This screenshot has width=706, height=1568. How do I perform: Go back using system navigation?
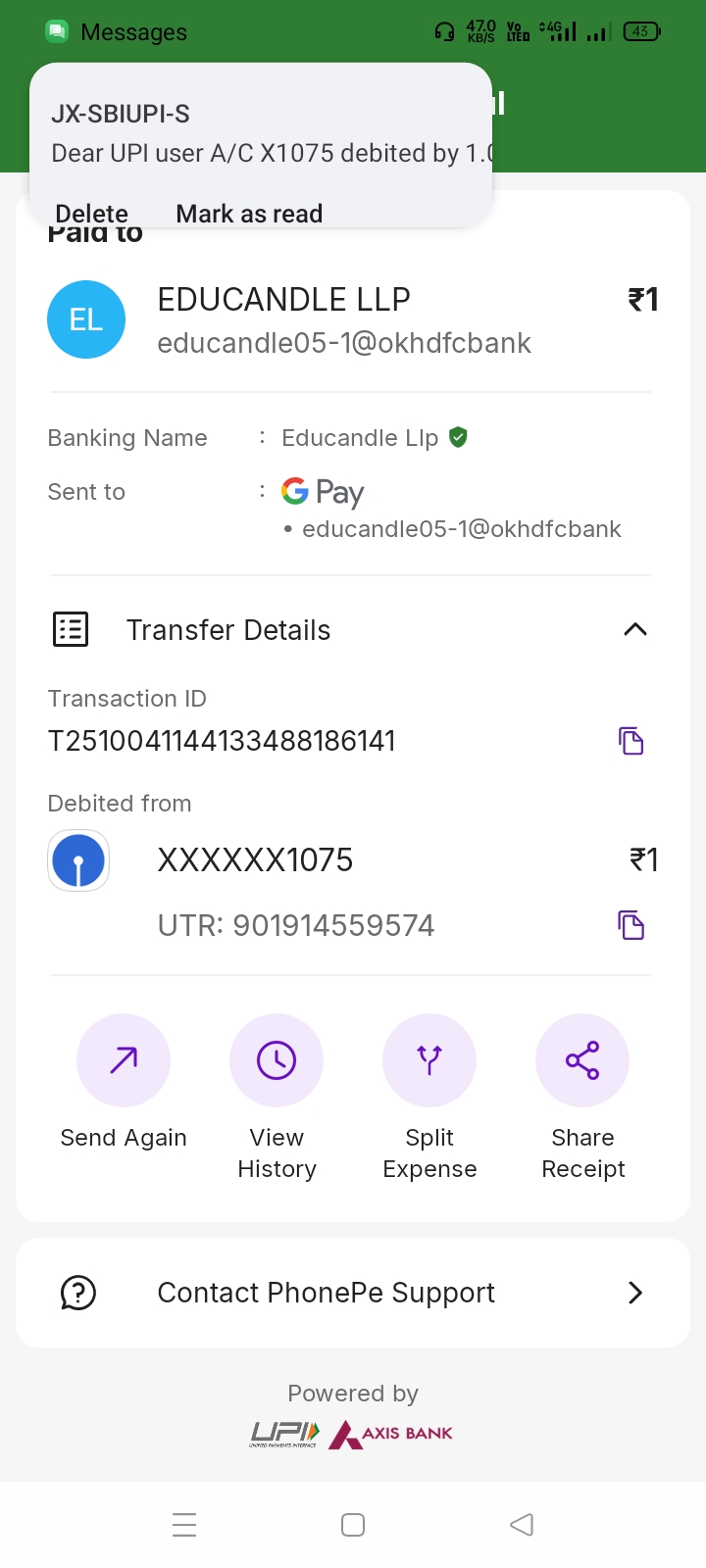tap(522, 1524)
